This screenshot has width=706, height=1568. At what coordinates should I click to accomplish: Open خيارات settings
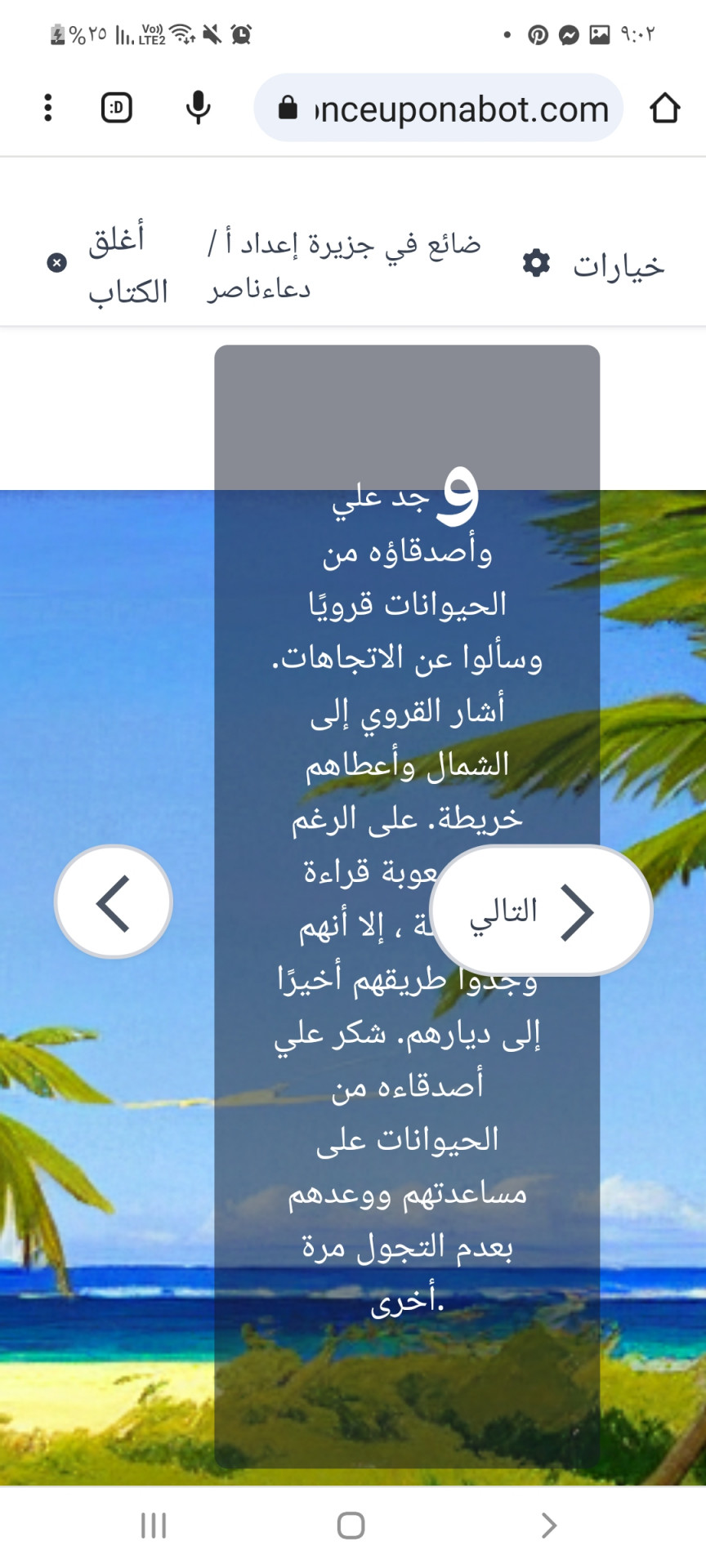coord(594,265)
